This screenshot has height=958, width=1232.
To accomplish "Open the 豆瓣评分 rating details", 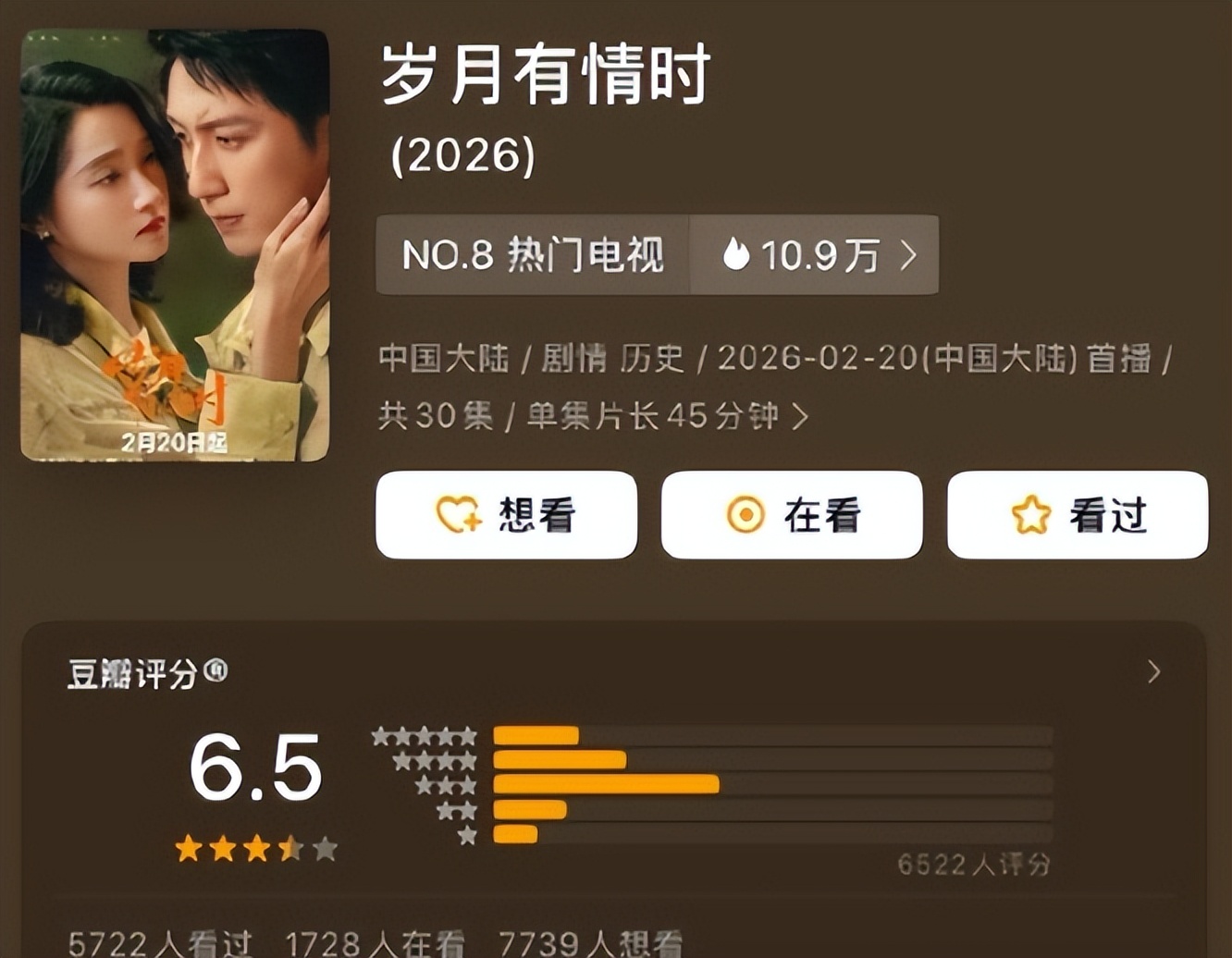I will tap(1152, 672).
